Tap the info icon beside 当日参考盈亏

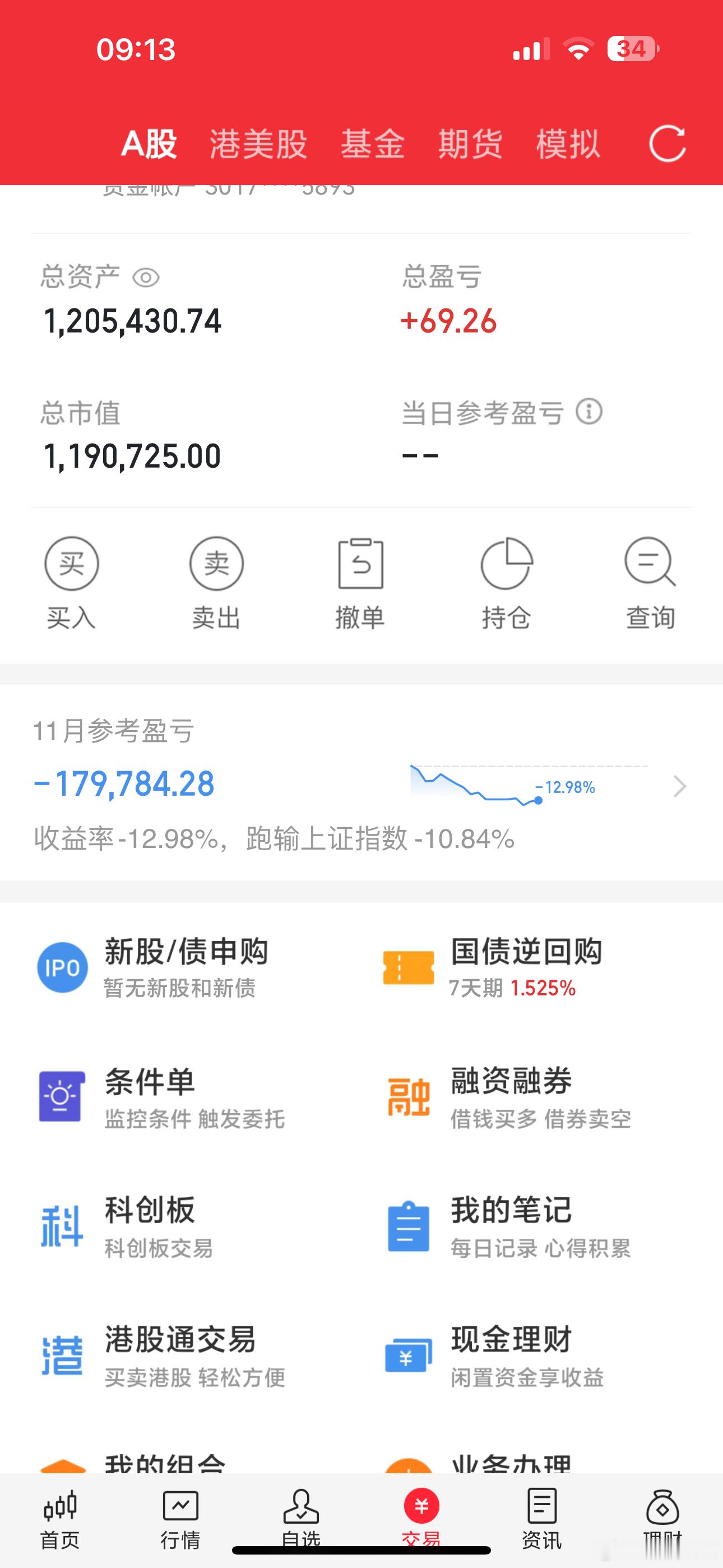pyautogui.click(x=588, y=412)
